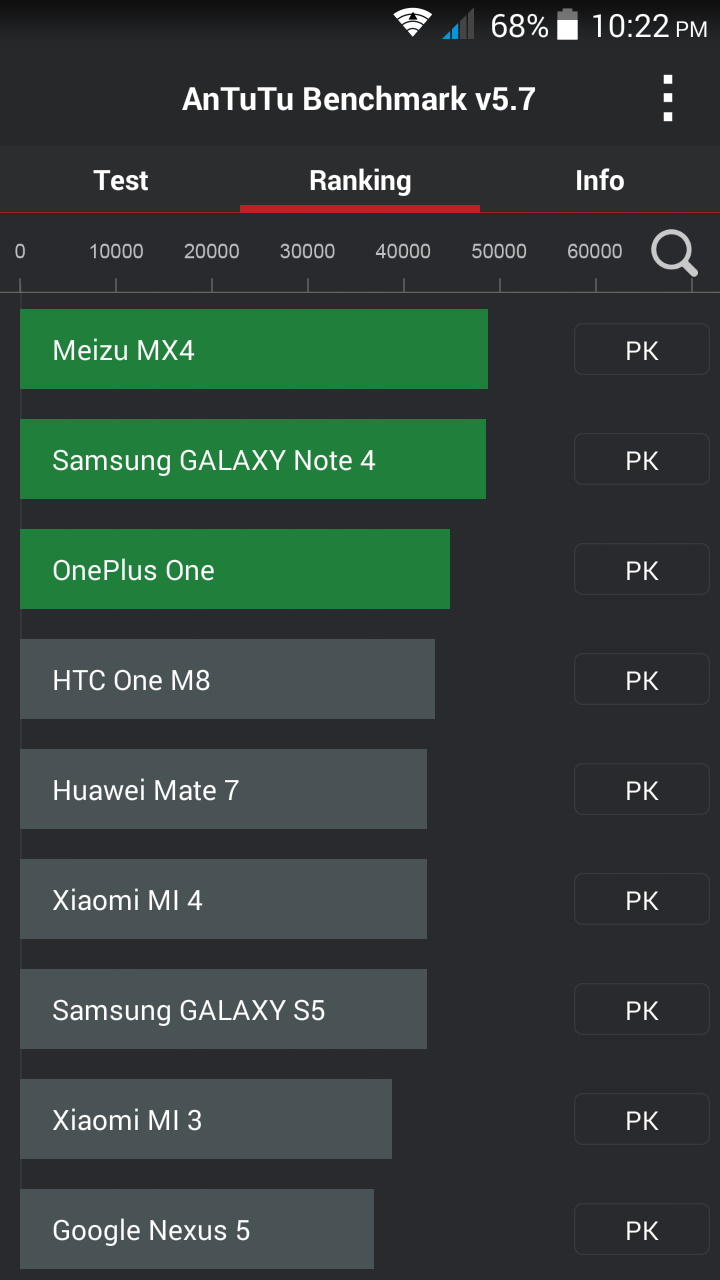Compare with OnePlus One via PK
Viewport: 720px width, 1280px height.
tap(641, 570)
